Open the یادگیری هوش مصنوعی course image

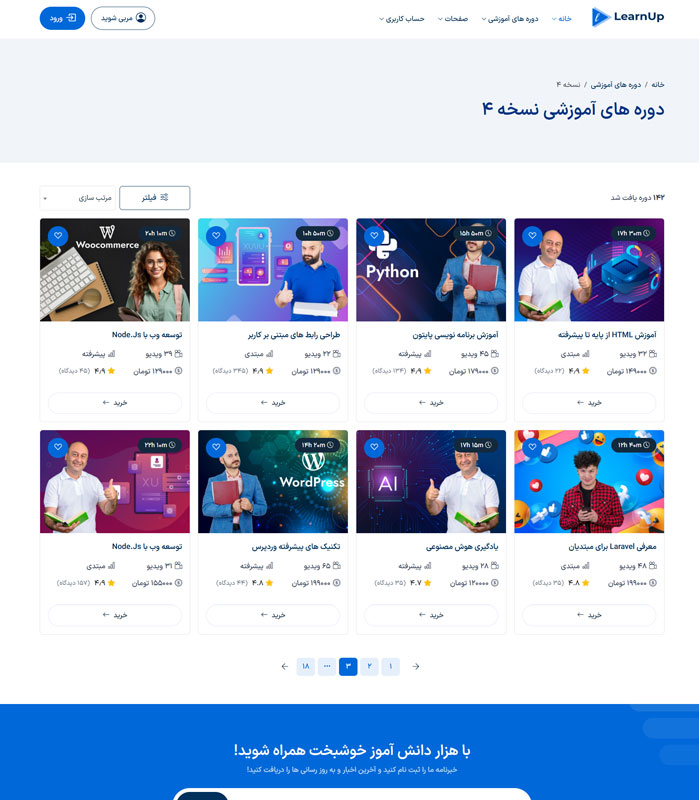click(431, 482)
